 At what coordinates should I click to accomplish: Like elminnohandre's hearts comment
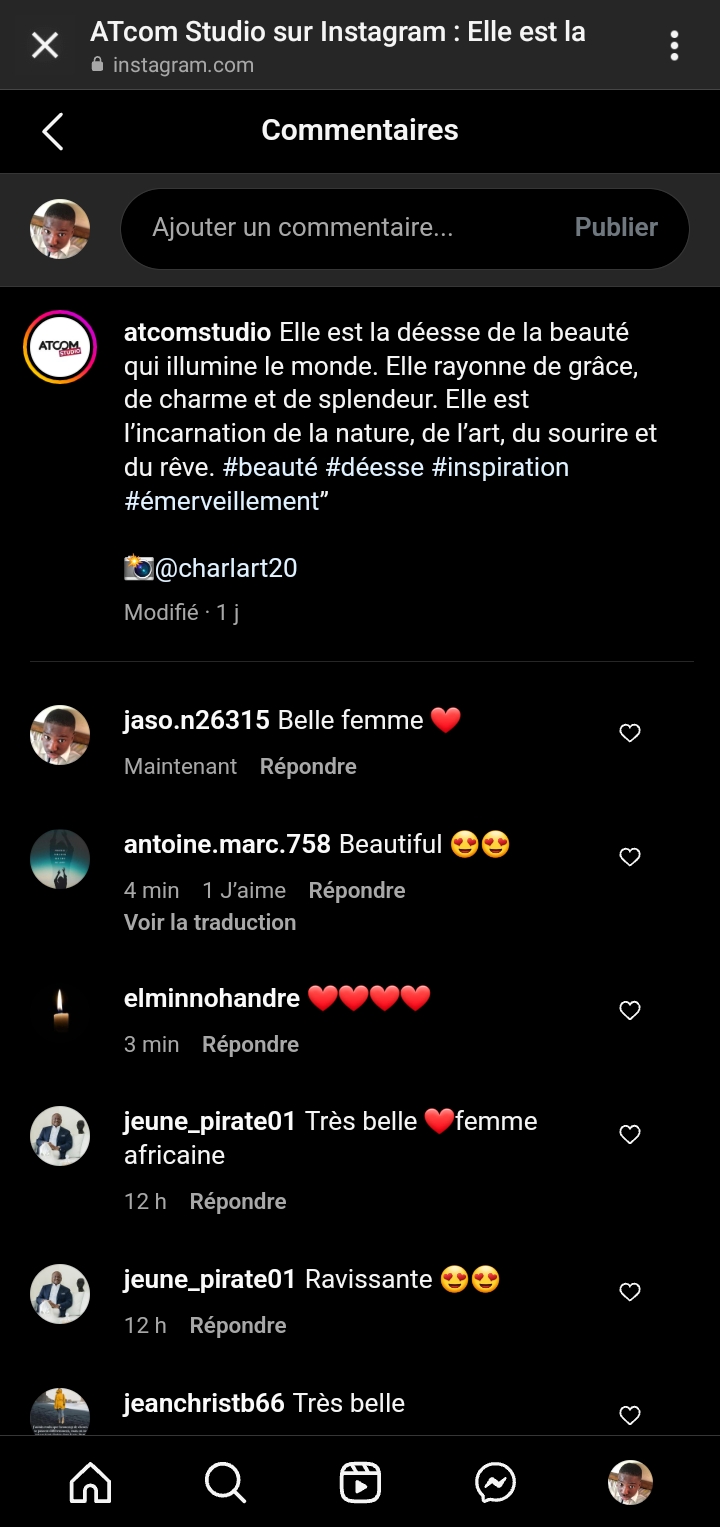pyautogui.click(x=630, y=1011)
